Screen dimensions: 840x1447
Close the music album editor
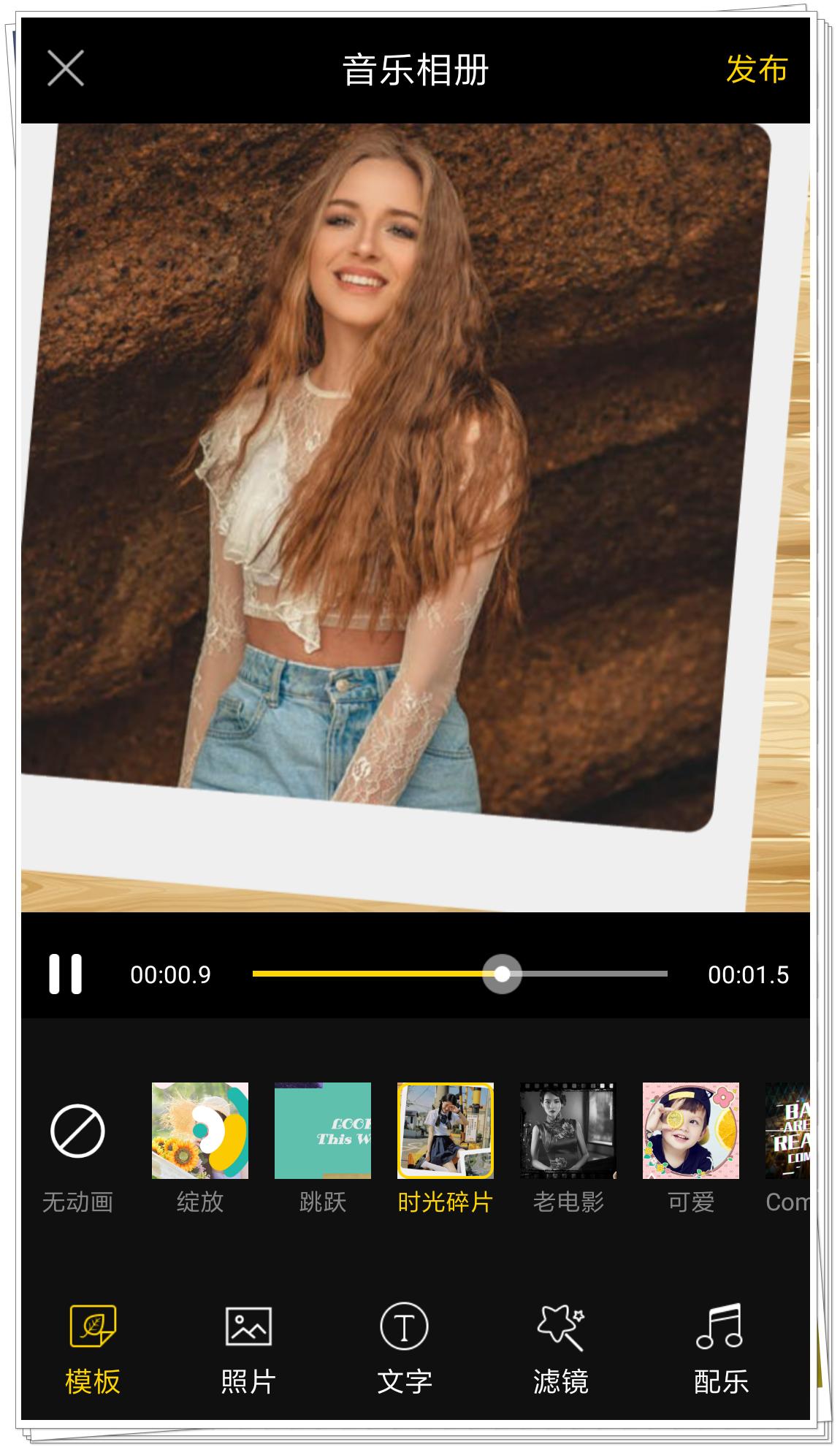(66, 69)
